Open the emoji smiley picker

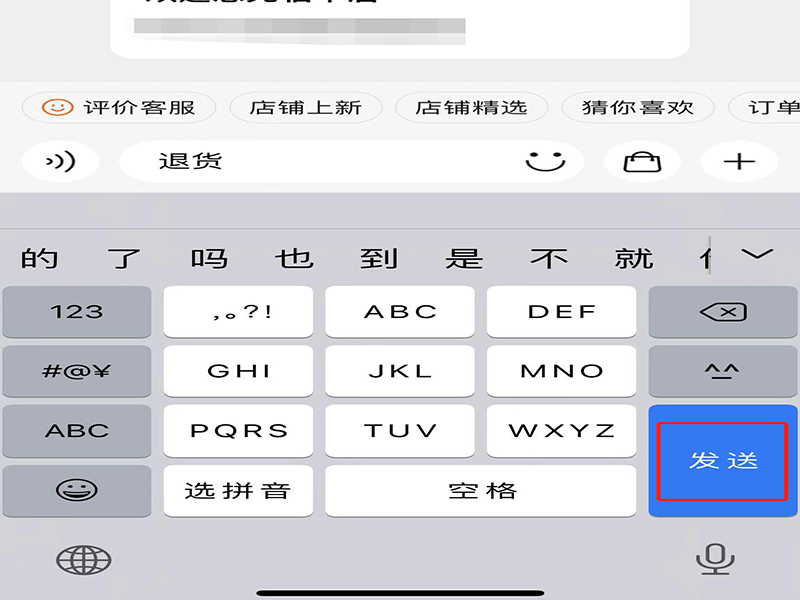click(x=546, y=161)
